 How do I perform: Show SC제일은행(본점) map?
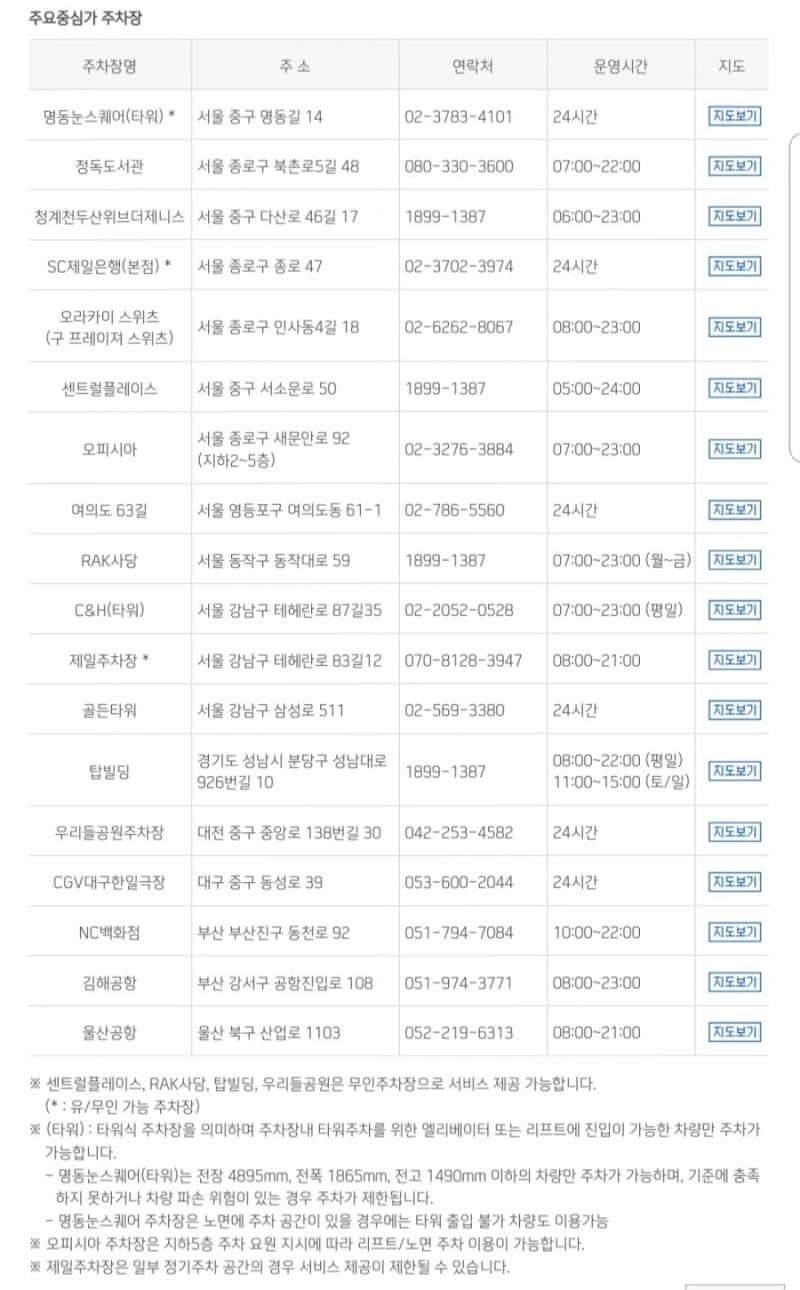735,266
